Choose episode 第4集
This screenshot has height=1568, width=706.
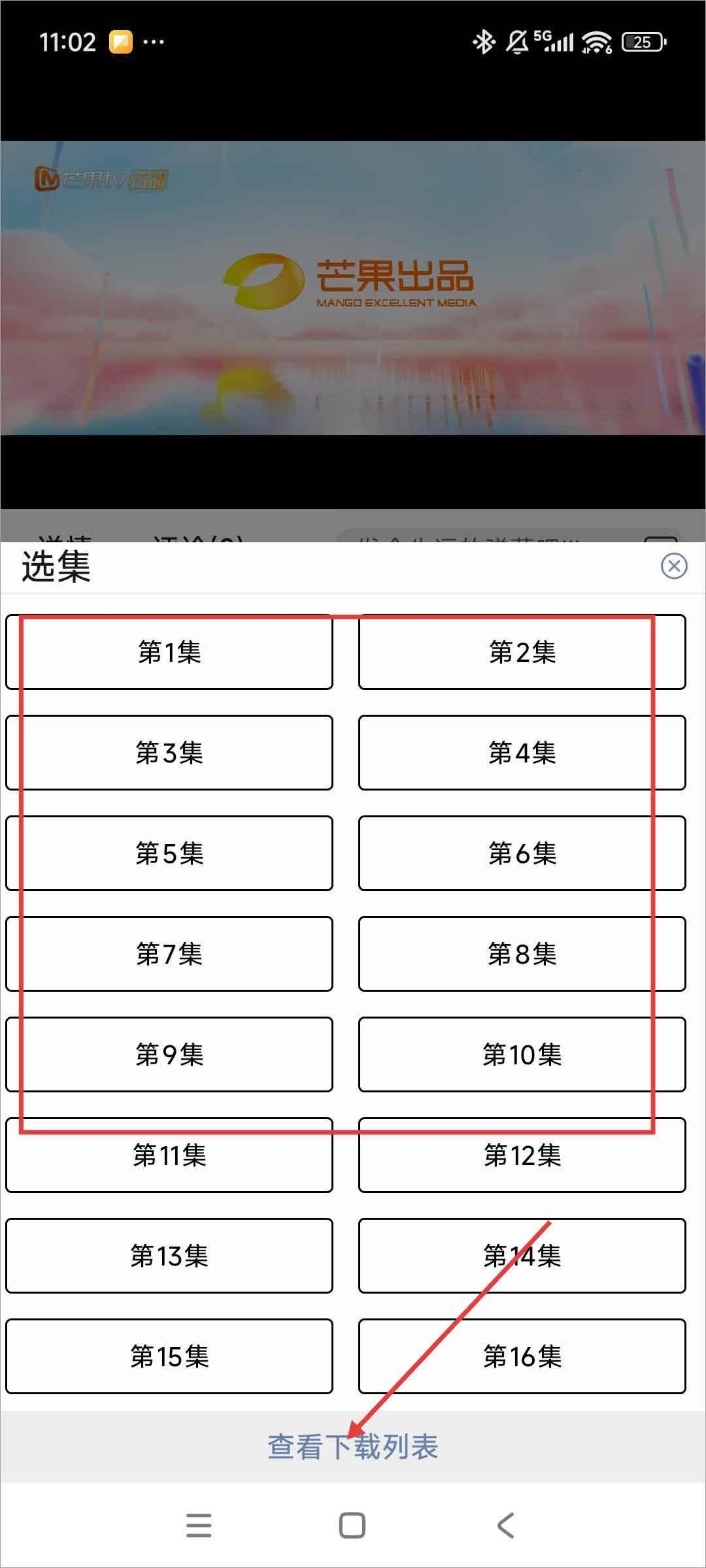522,753
